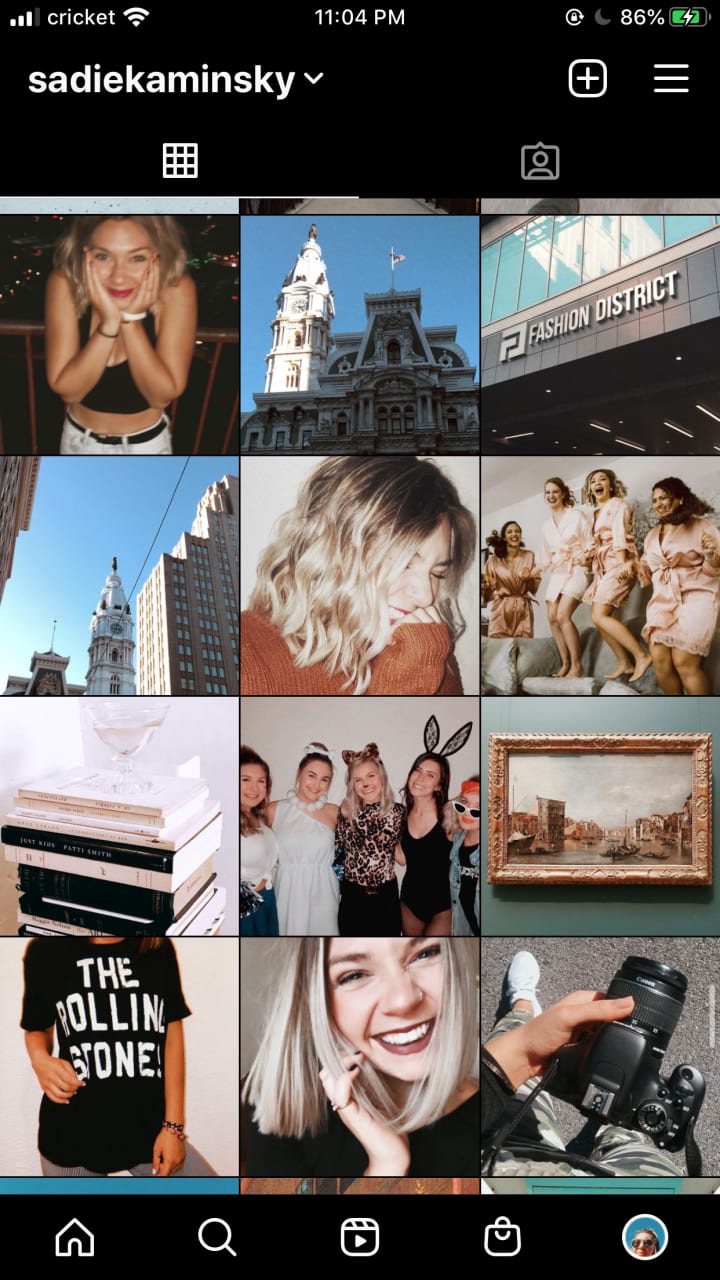The height and width of the screenshot is (1280, 720).
Task: Tap the profile avatar tab
Action: click(x=645, y=1238)
